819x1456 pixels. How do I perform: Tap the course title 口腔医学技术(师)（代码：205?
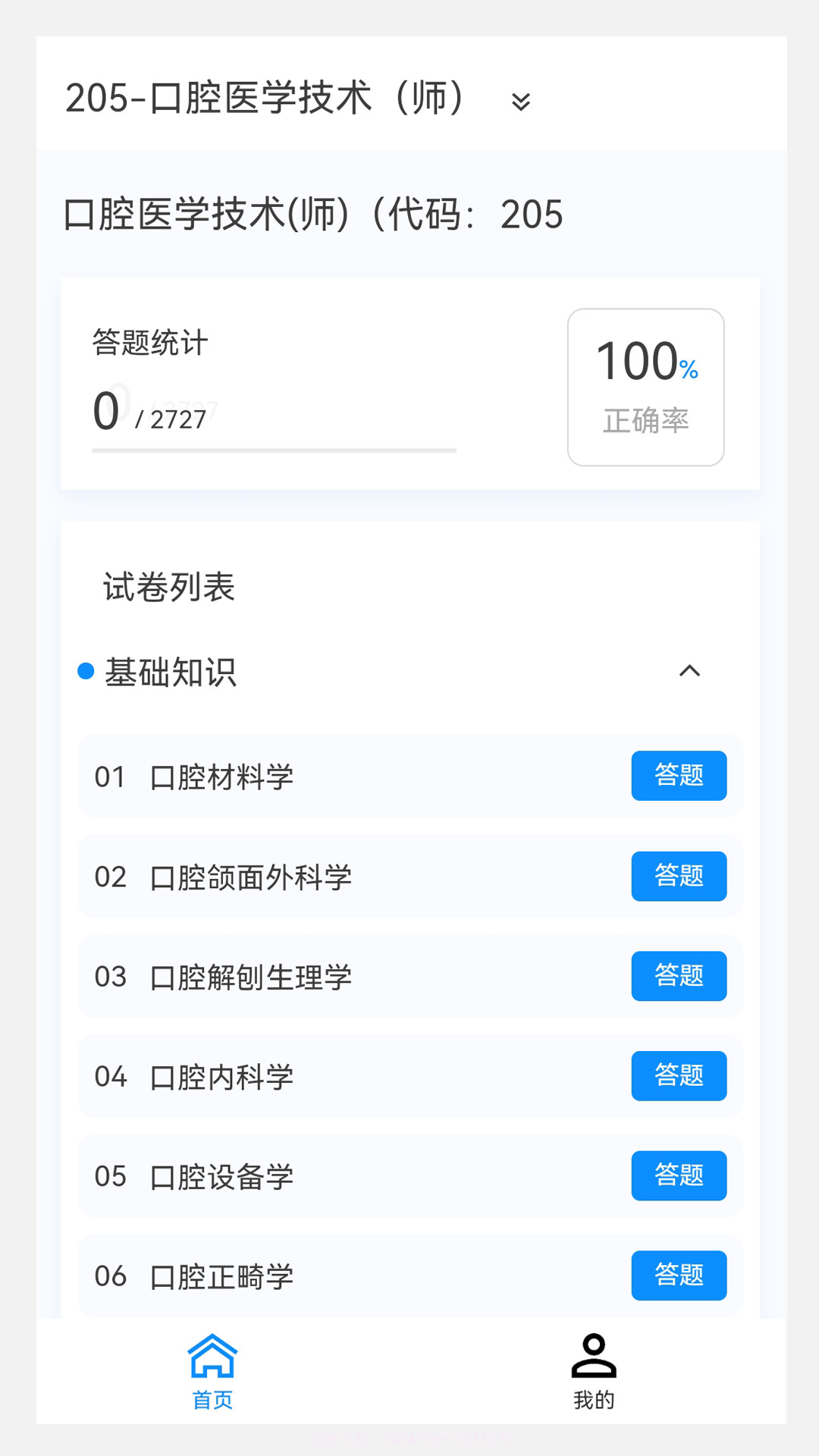tap(313, 215)
